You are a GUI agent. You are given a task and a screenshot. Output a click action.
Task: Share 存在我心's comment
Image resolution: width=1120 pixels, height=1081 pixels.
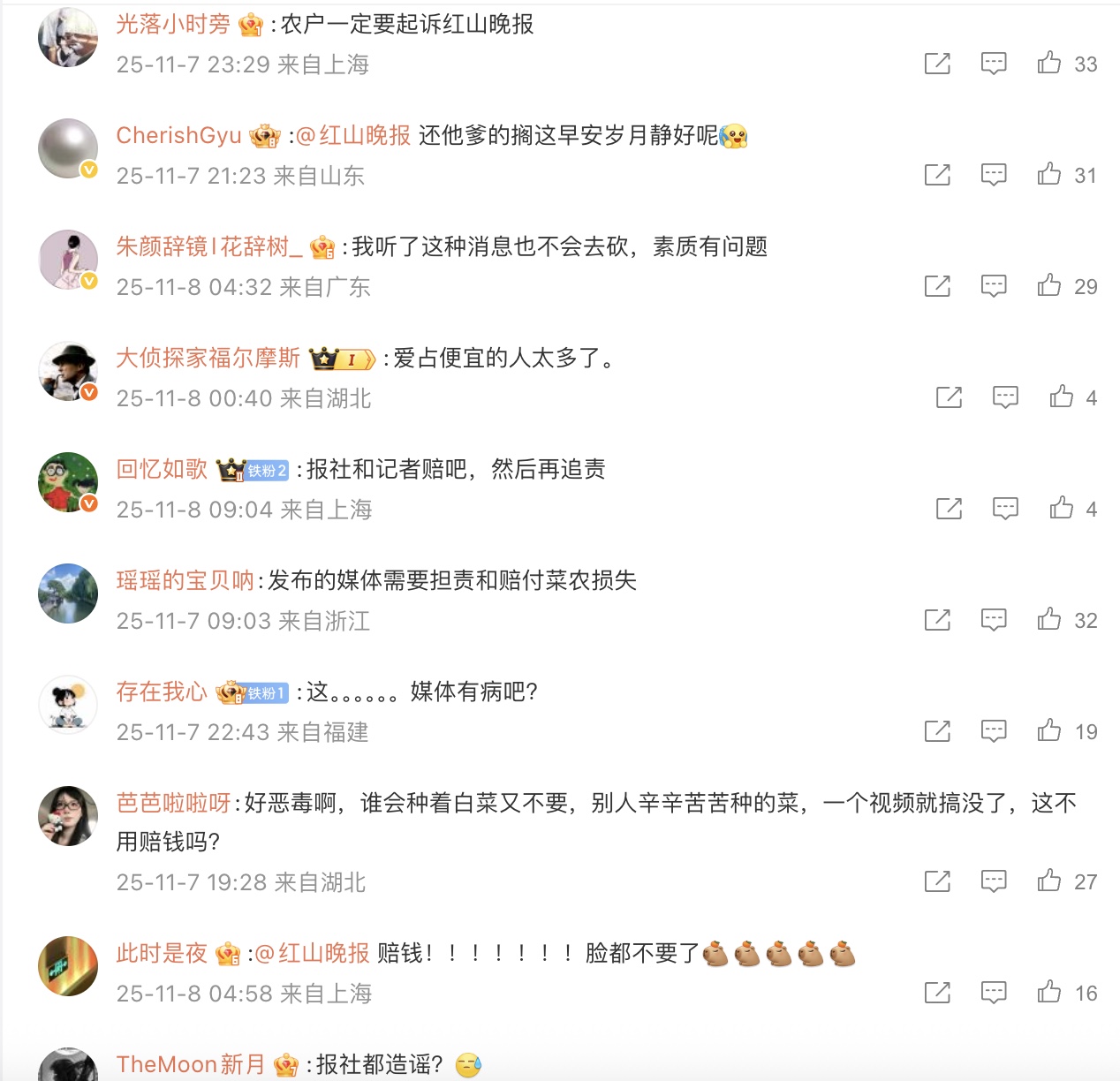pyautogui.click(x=937, y=730)
